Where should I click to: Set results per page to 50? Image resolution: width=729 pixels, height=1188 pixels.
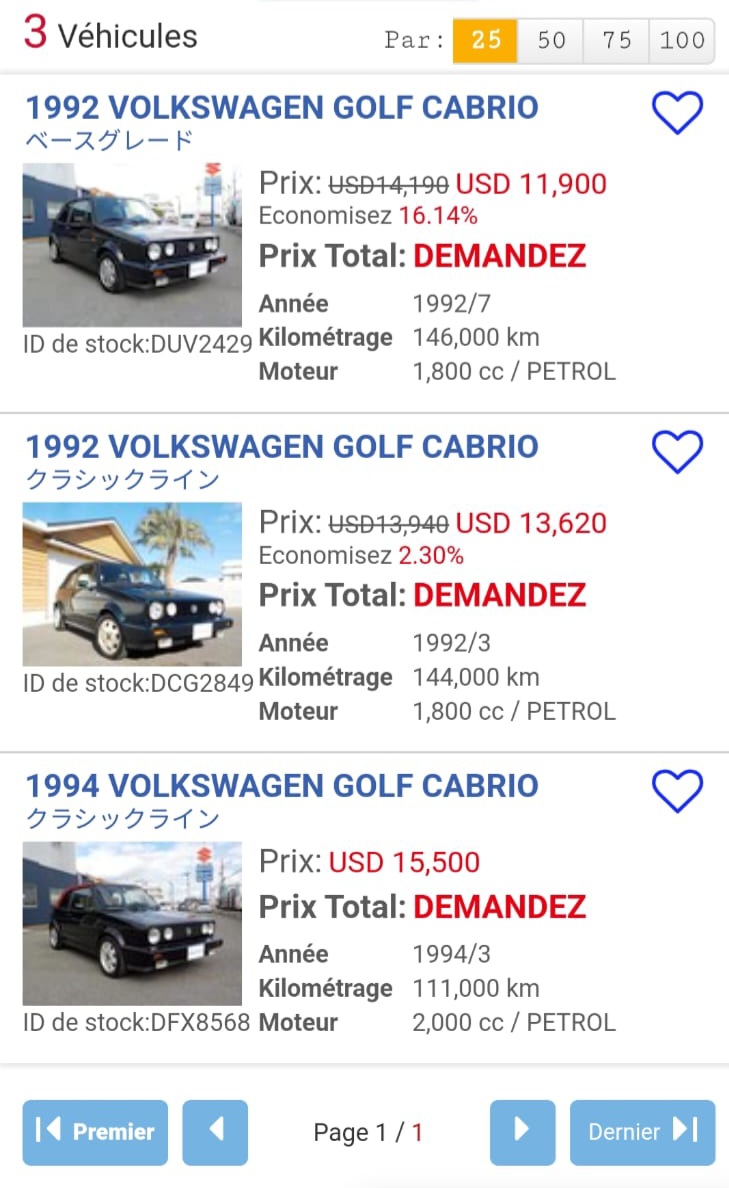tap(551, 40)
